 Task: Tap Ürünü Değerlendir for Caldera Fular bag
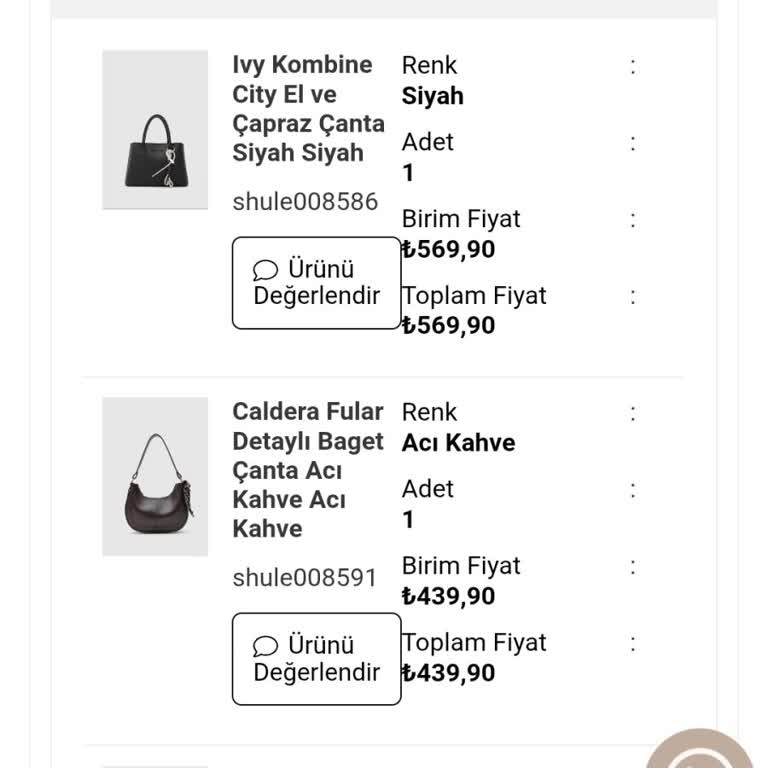[x=316, y=659]
